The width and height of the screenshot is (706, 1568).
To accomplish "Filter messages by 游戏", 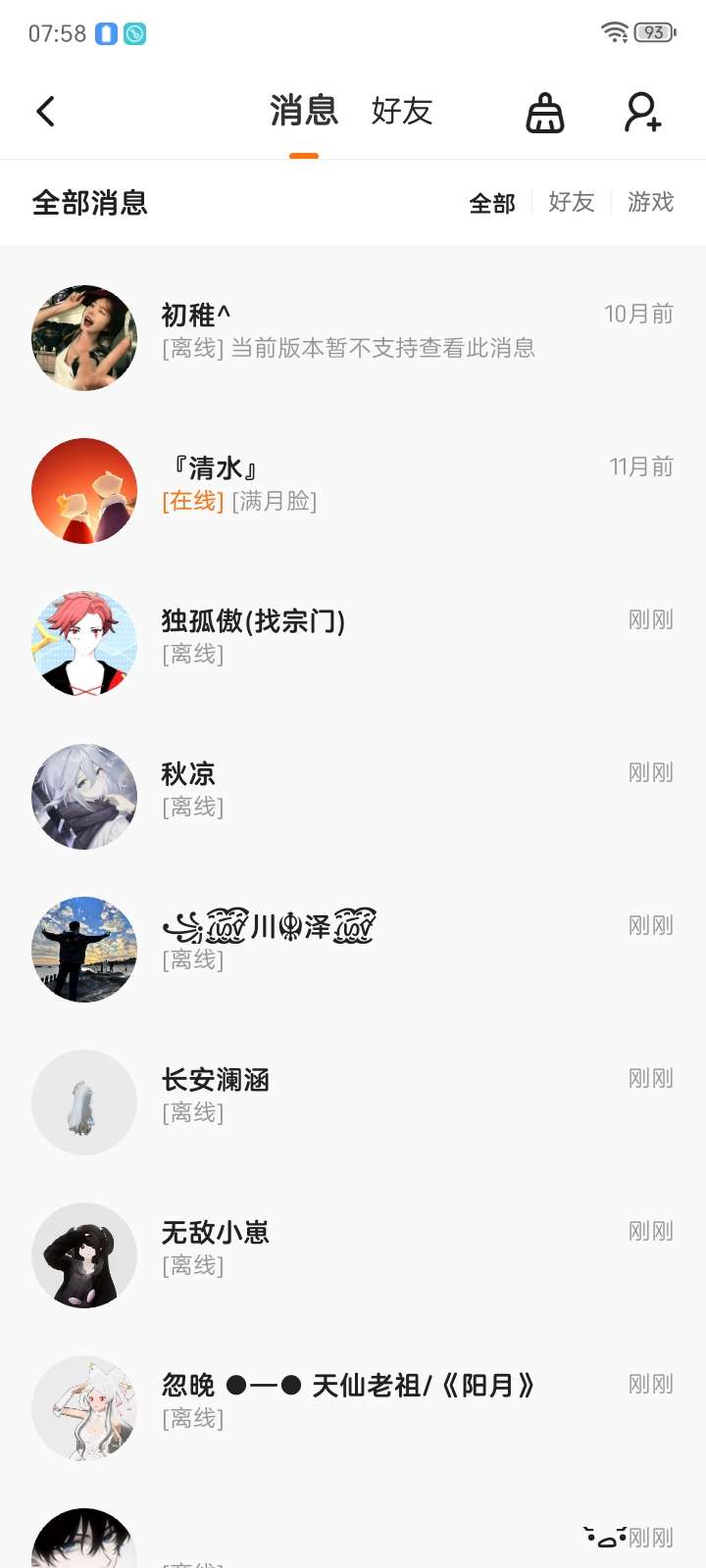I will pos(651,203).
